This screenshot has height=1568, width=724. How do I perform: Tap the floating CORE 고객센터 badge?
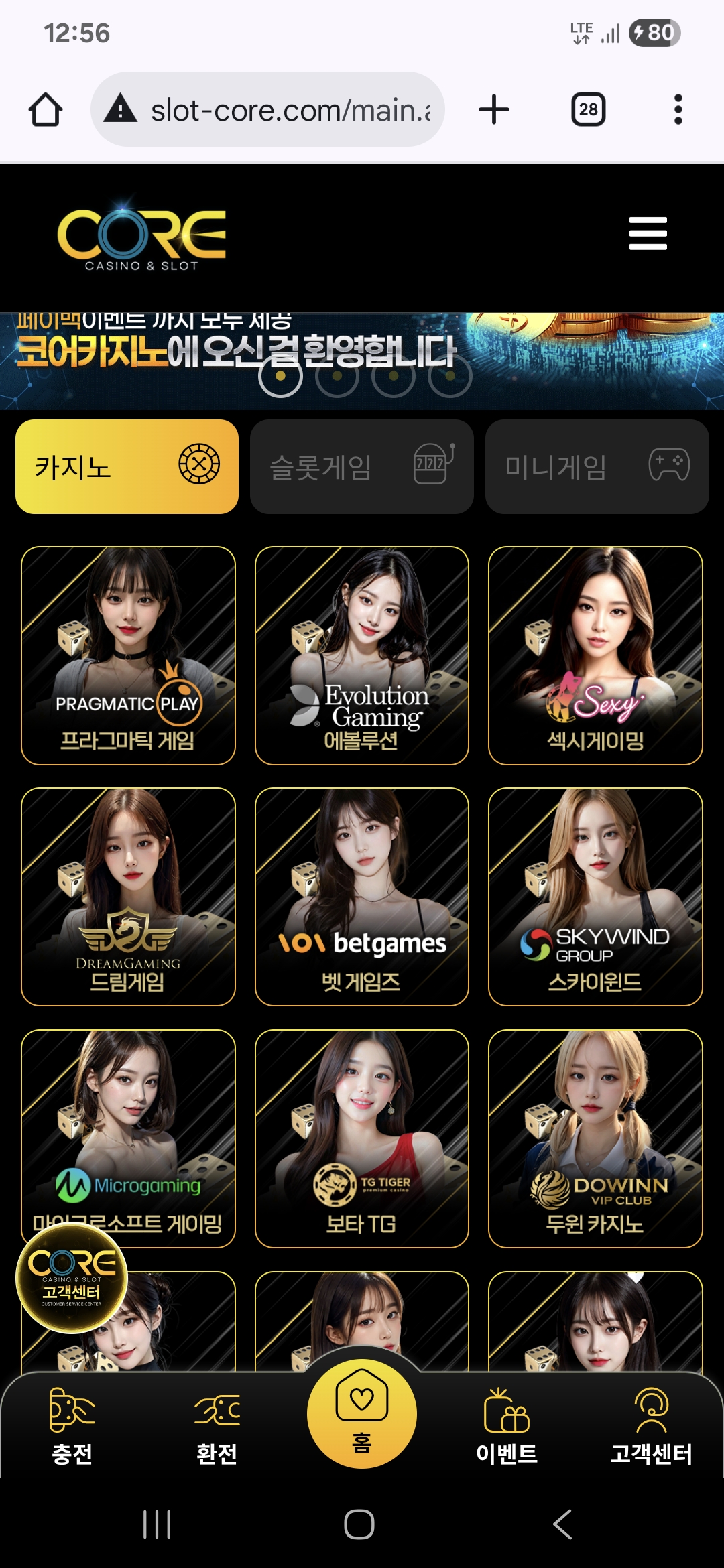[72, 1277]
